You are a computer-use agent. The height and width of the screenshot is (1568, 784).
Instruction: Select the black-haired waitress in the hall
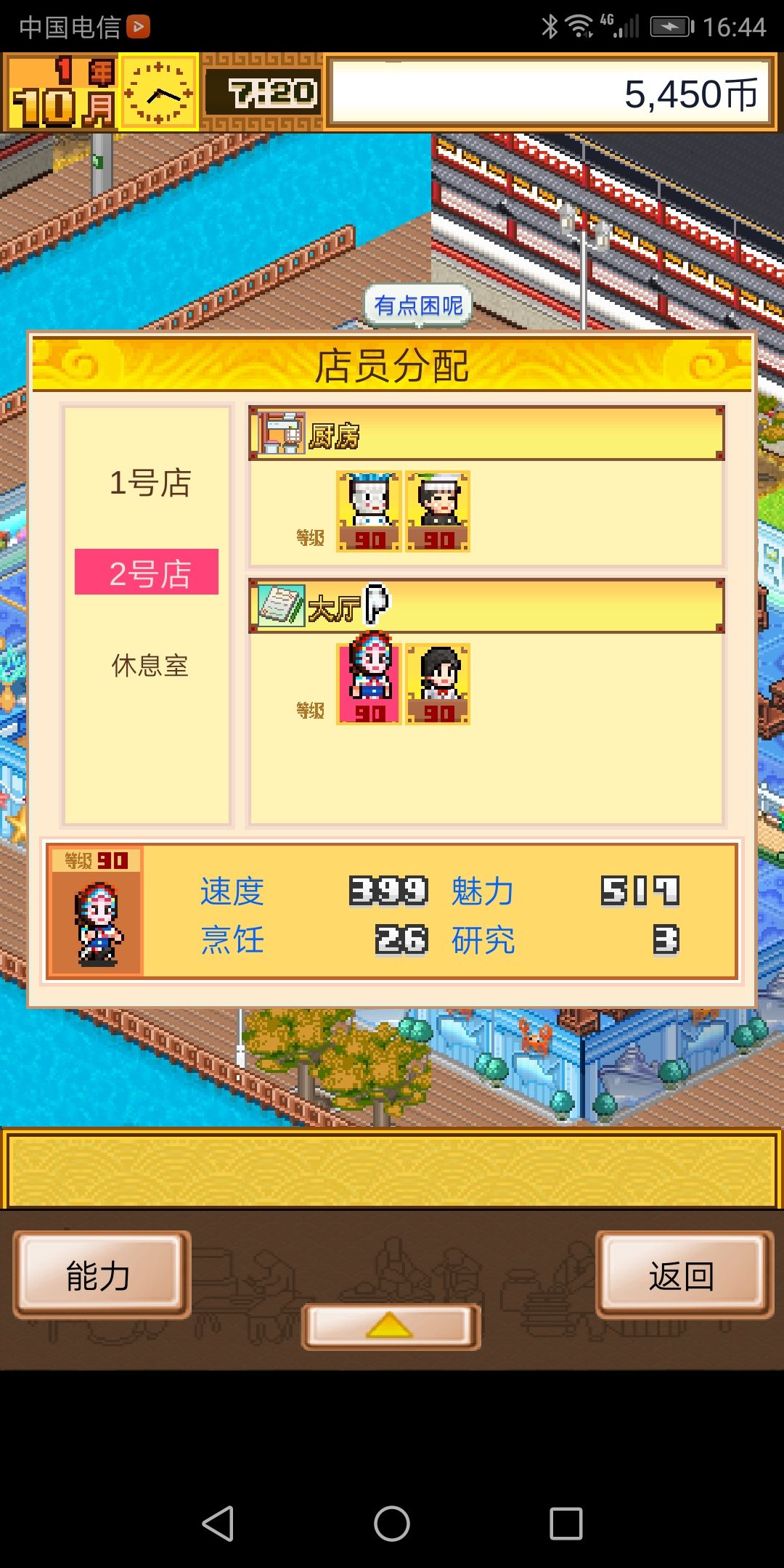[x=438, y=682]
